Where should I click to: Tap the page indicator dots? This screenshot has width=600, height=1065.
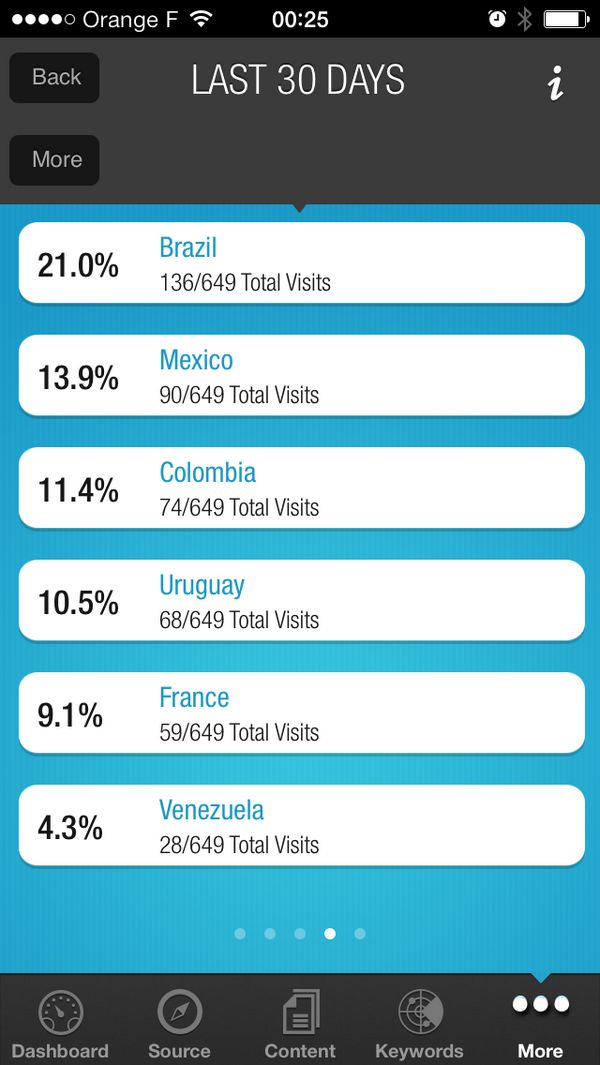pyautogui.click(x=300, y=934)
